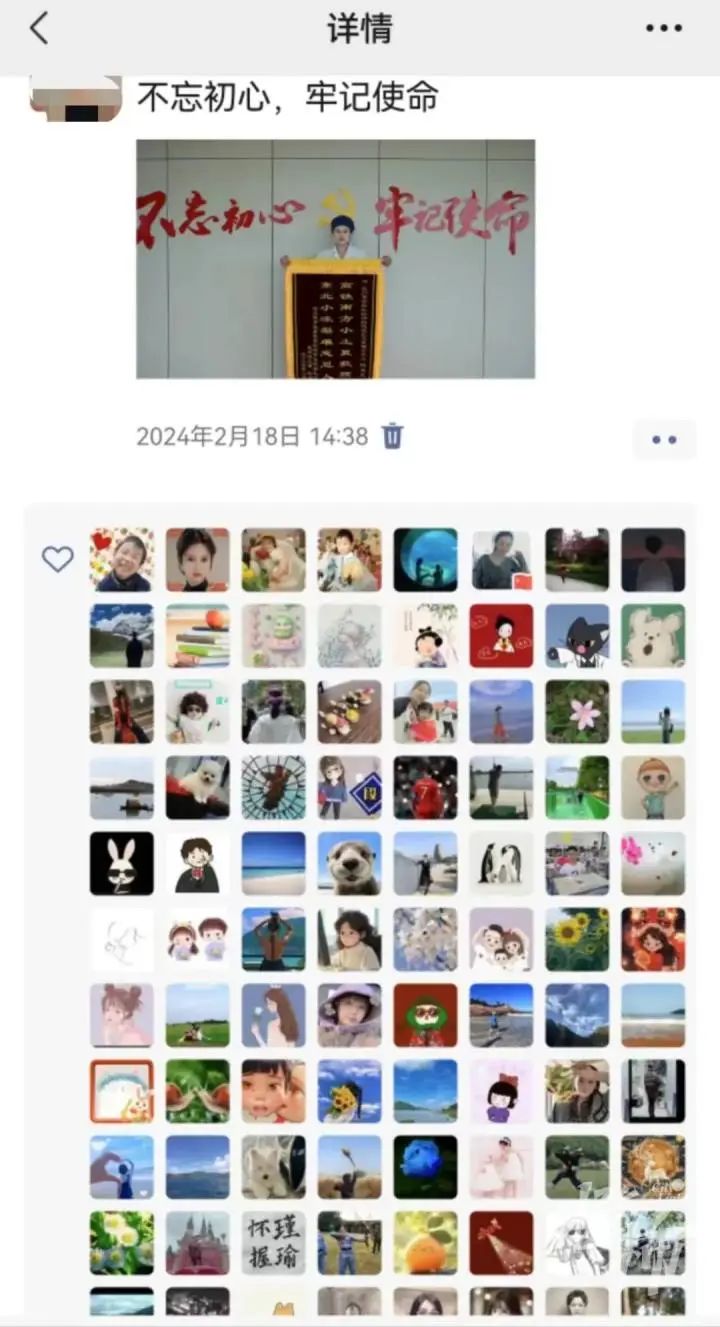Screen dimensions: 720x1327
Task: Open the 怀瑾握瑜 calligraphy avatar's profile
Action: [273, 1243]
